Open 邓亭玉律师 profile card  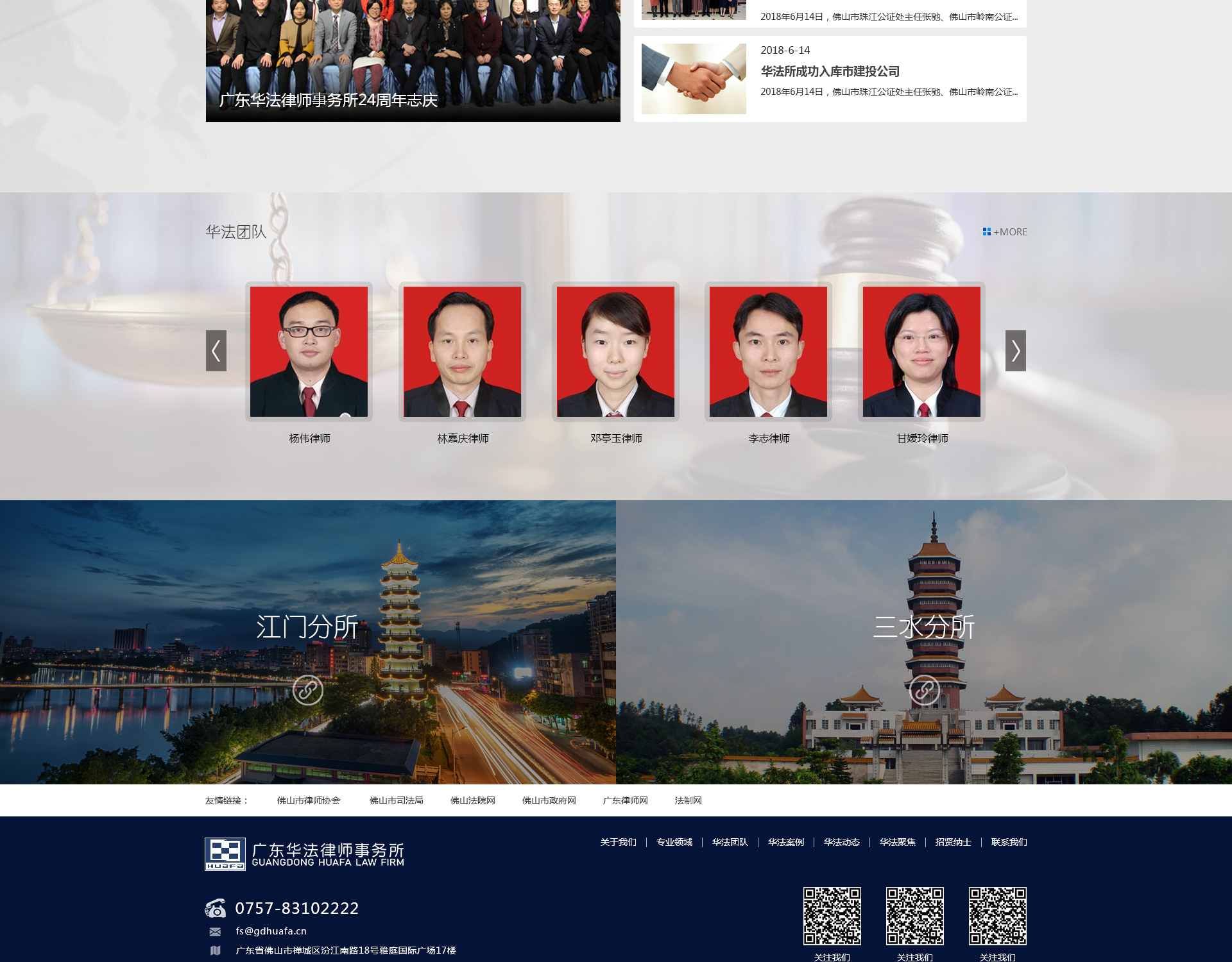[615, 352]
